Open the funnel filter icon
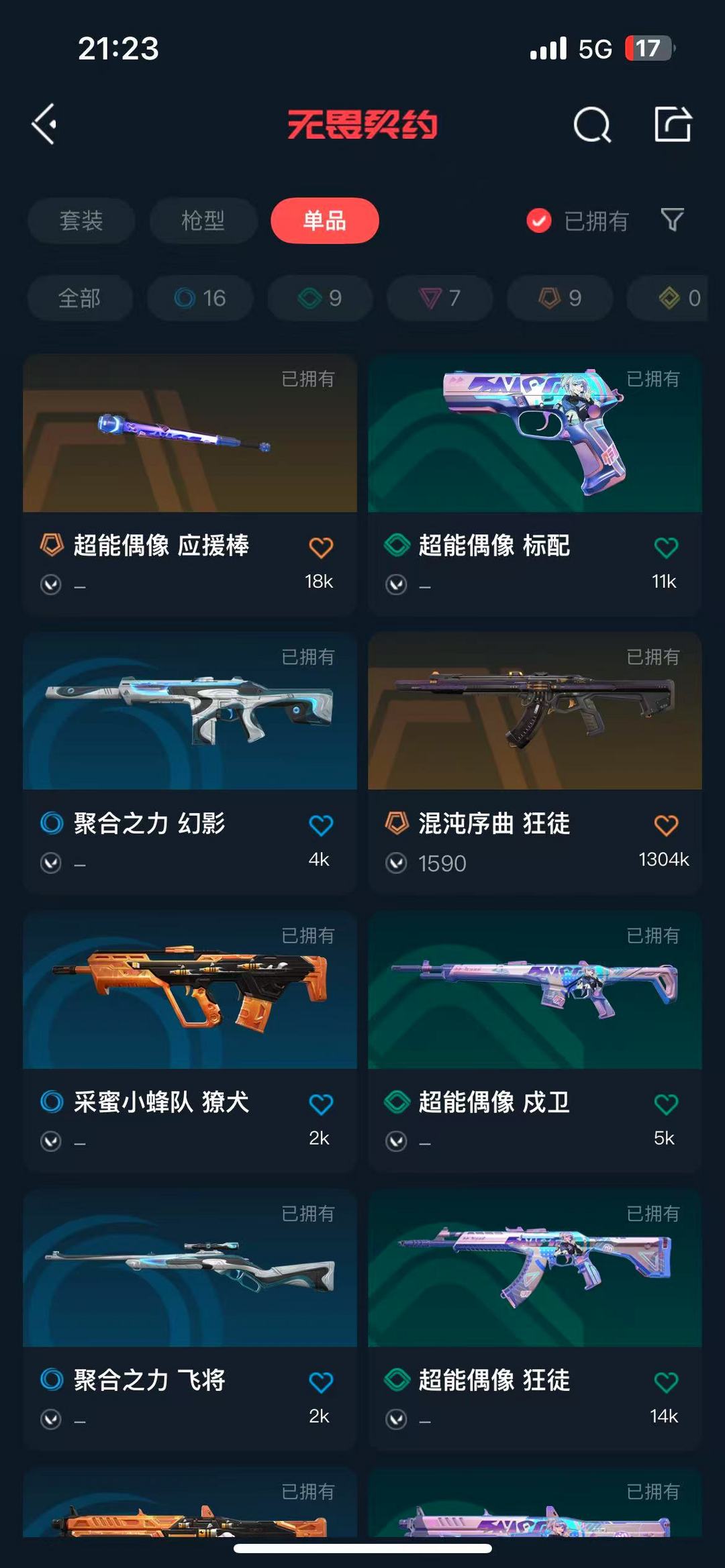725x1568 pixels. point(672,220)
